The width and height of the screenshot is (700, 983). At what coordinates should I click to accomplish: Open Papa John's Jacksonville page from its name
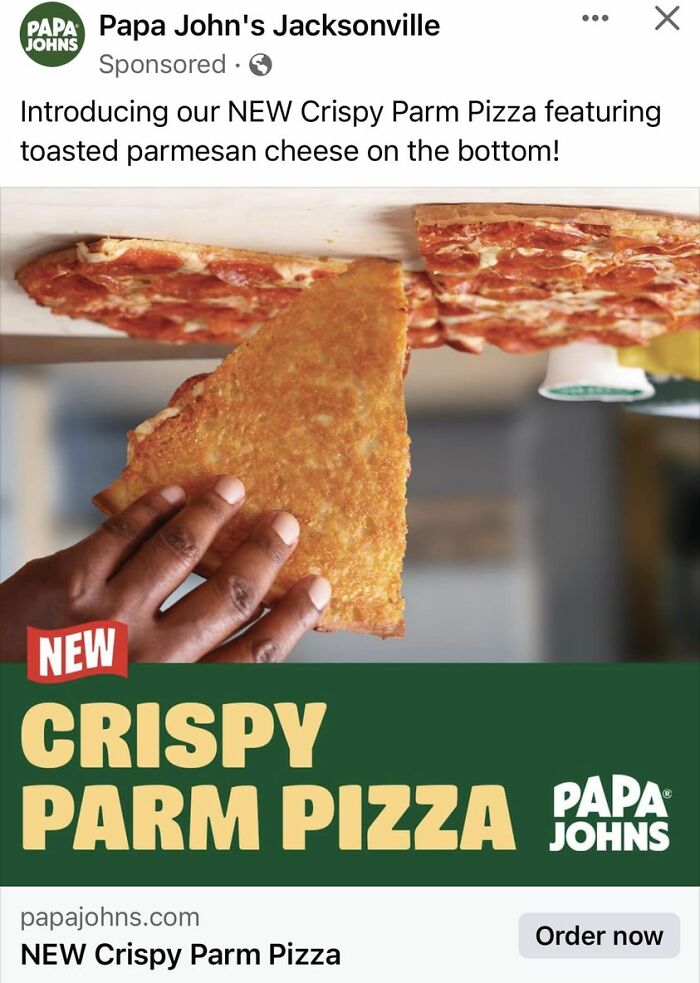[269, 26]
